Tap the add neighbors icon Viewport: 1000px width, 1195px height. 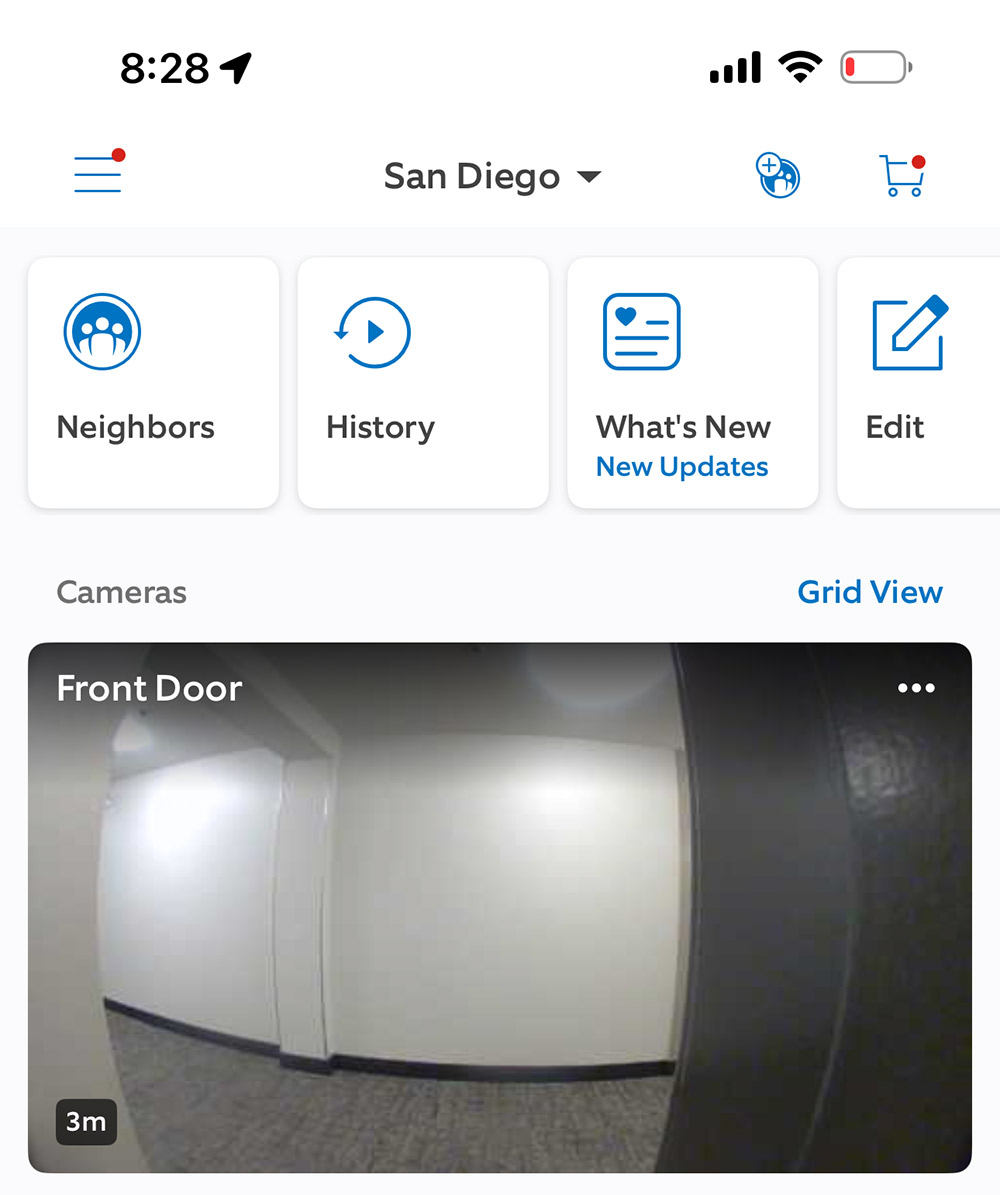coord(777,176)
